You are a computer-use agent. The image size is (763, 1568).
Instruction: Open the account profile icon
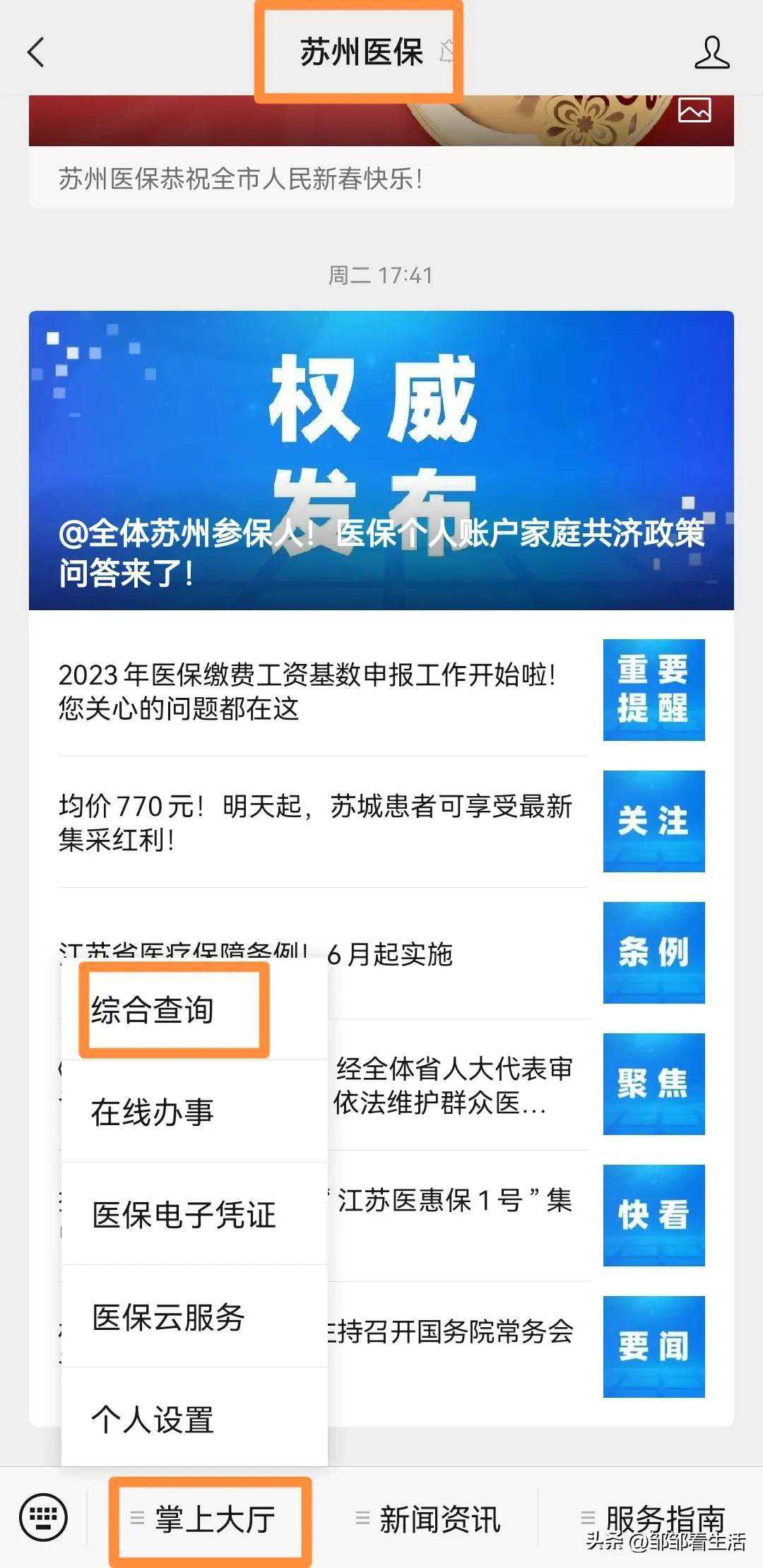pos(711,53)
